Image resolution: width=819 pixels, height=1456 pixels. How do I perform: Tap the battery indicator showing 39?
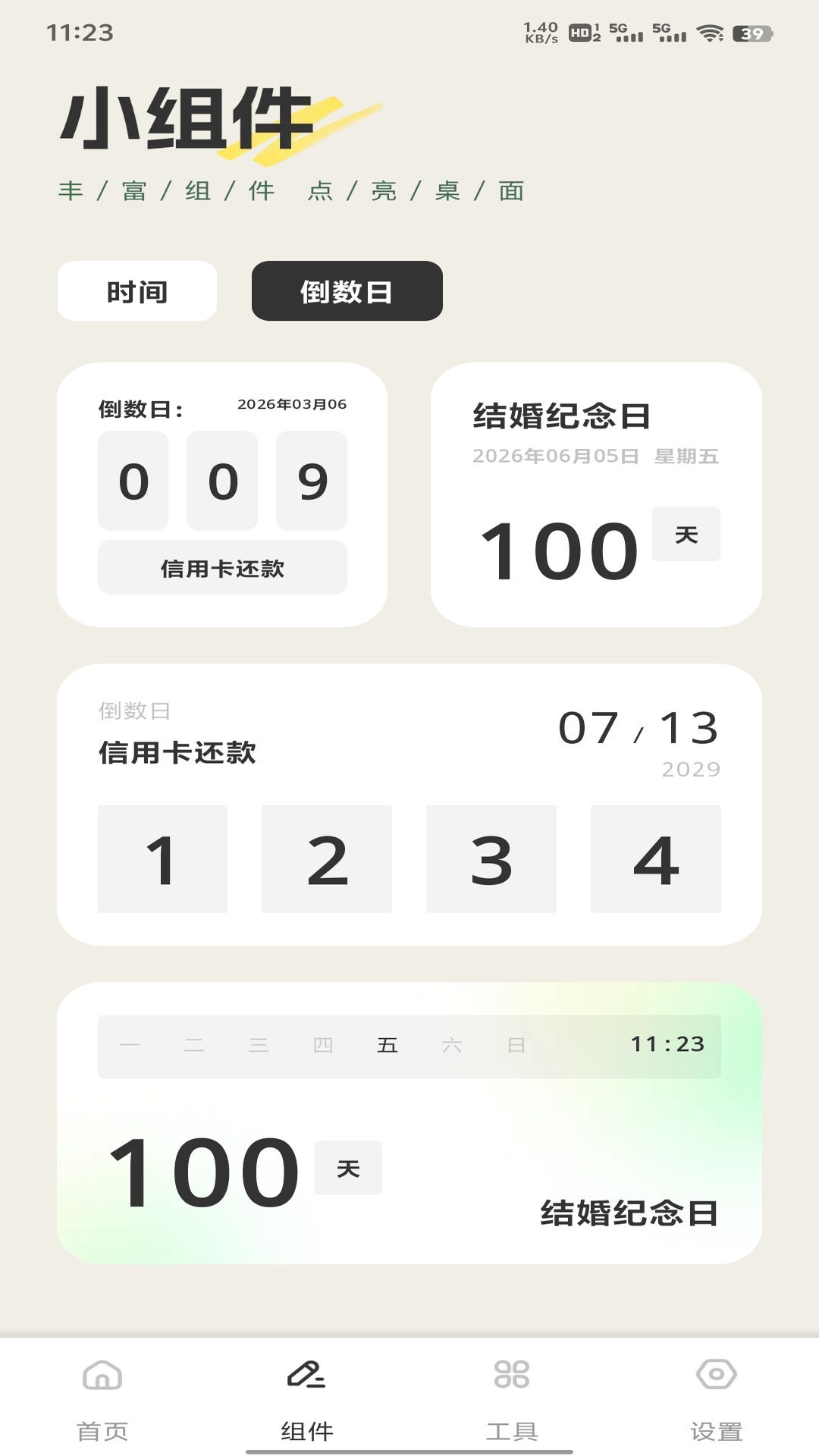(x=751, y=33)
